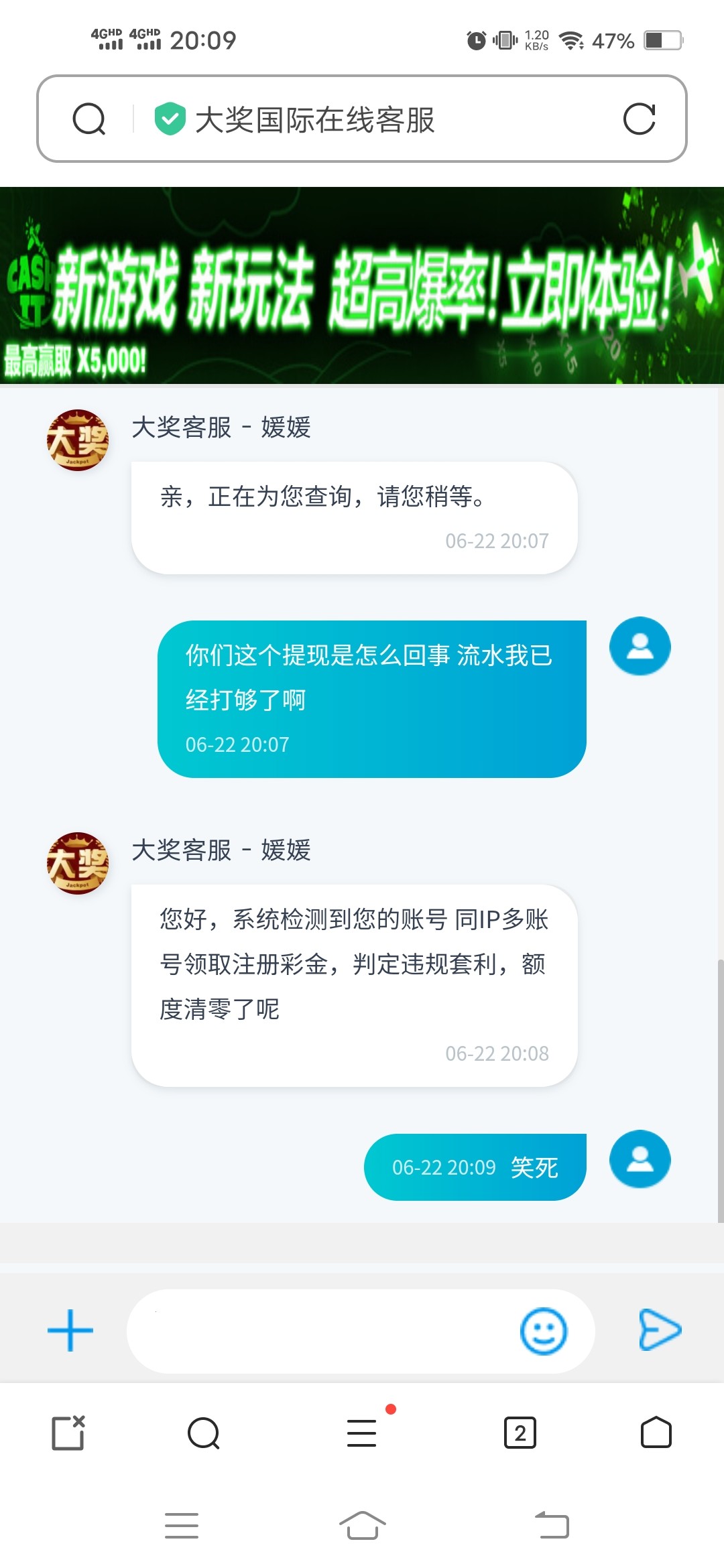This screenshot has width=724, height=1568.
Task: Open the address bar titled 大奖国际在线客服
Action: tap(315, 120)
